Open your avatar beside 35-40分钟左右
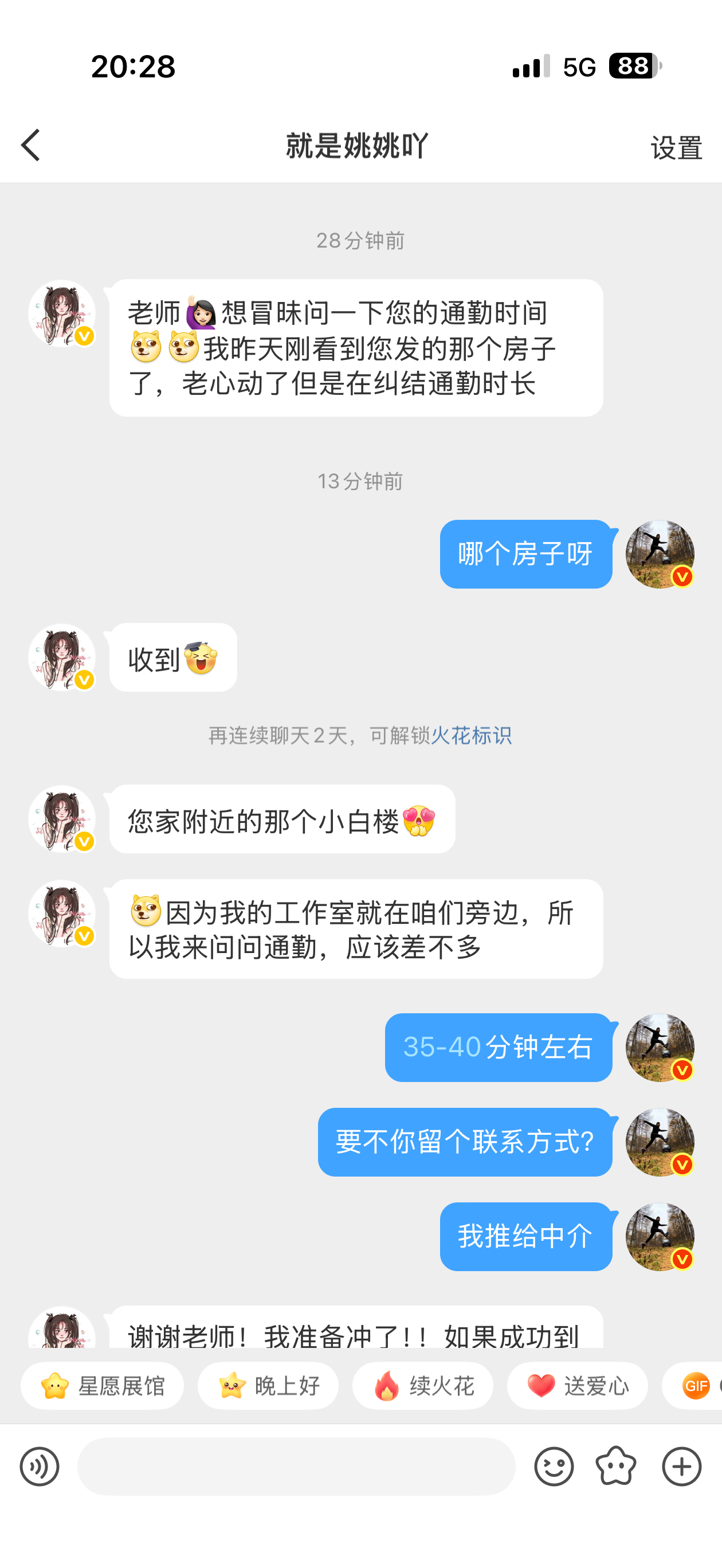 pos(660,1048)
